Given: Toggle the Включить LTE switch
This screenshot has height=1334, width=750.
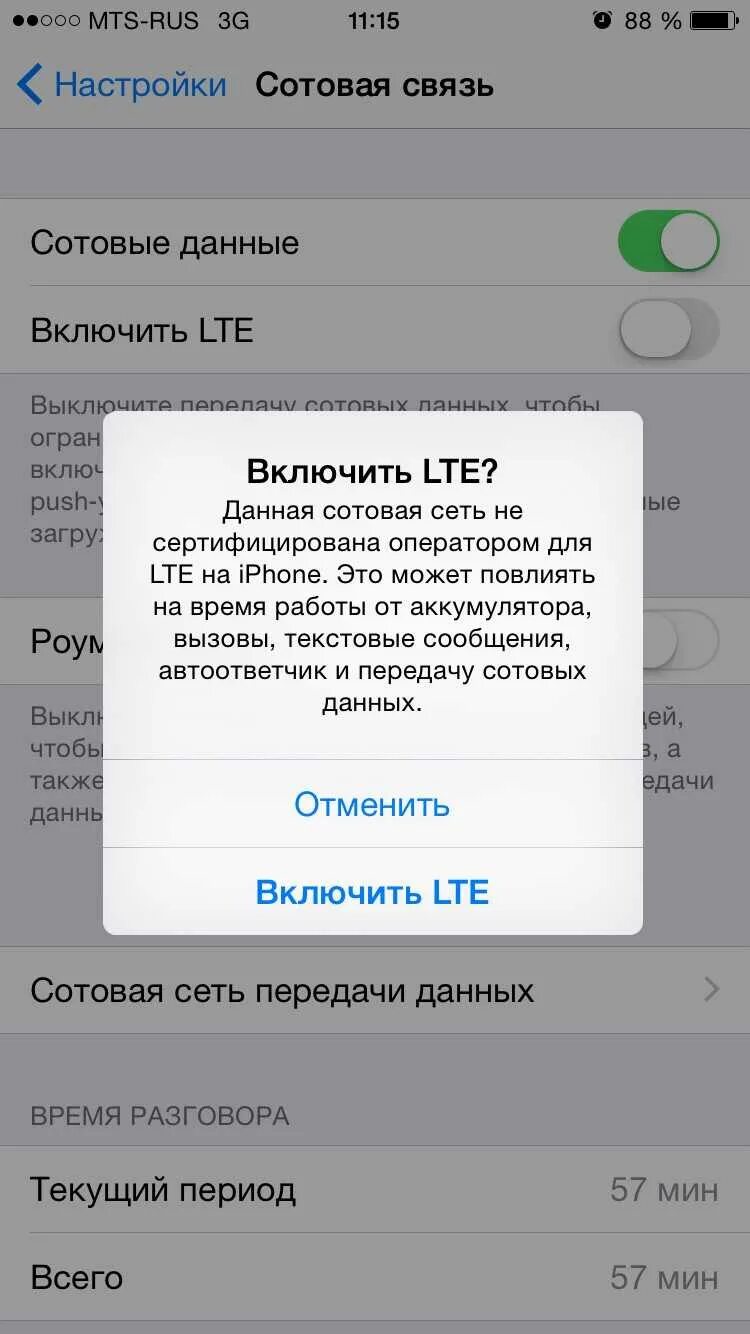Looking at the screenshot, I should click(668, 329).
